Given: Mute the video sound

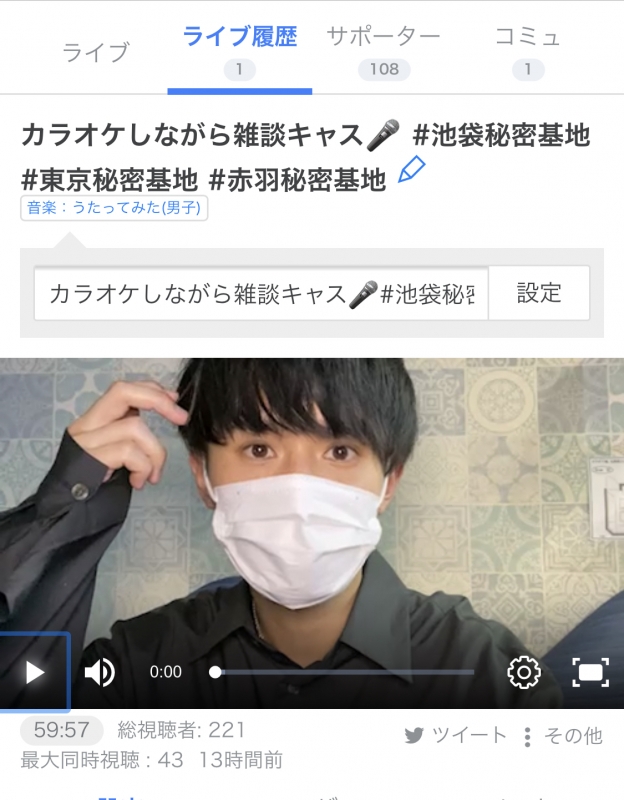Looking at the screenshot, I should 99,672.
